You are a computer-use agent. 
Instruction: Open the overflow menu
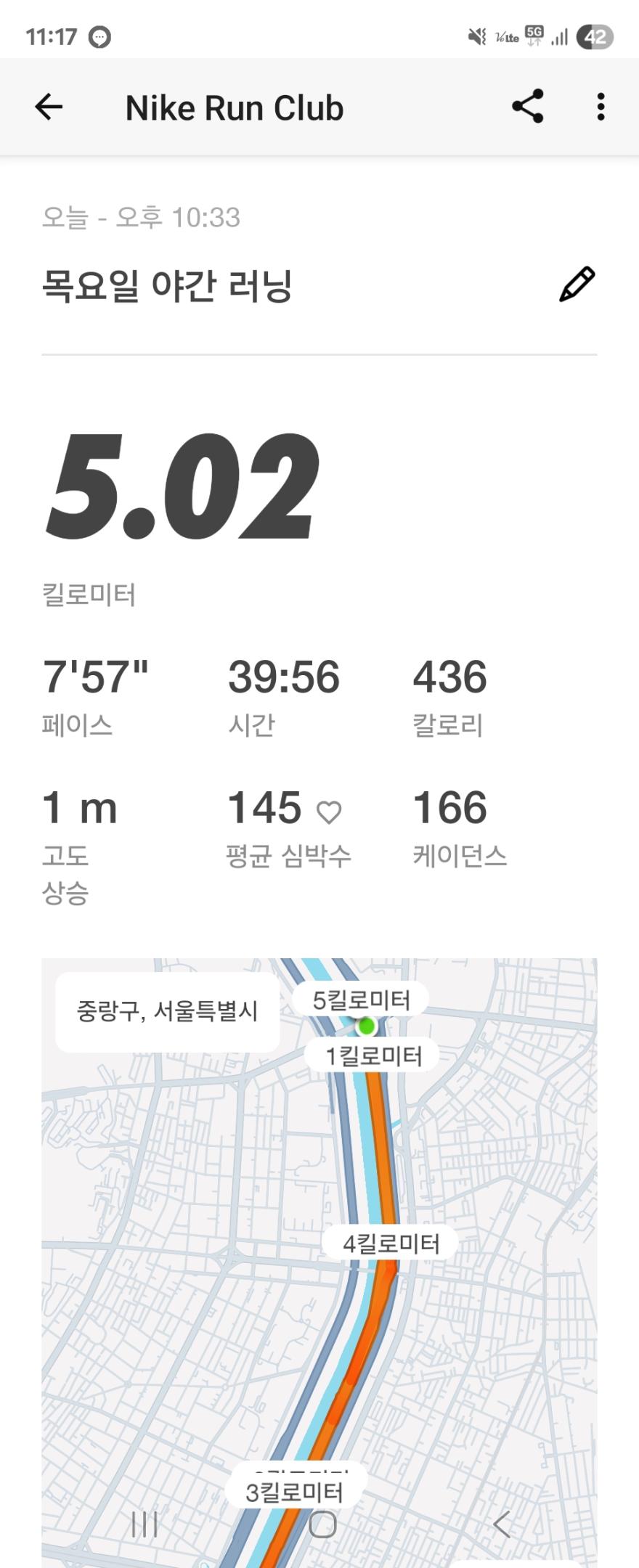(601, 107)
